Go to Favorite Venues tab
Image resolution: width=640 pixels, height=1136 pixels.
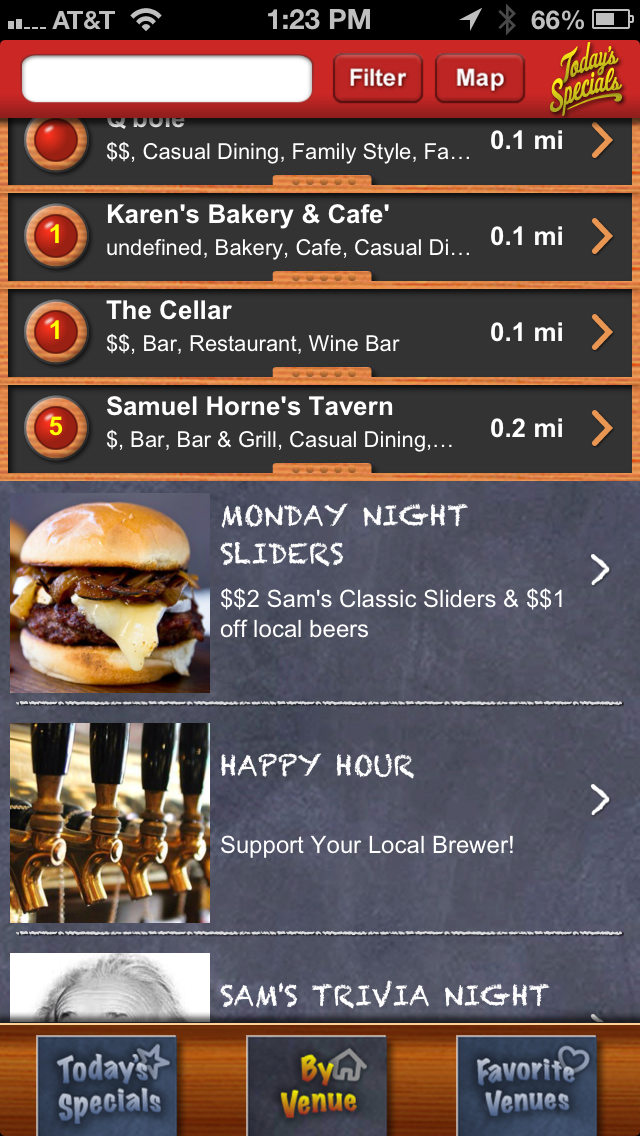(x=527, y=1086)
